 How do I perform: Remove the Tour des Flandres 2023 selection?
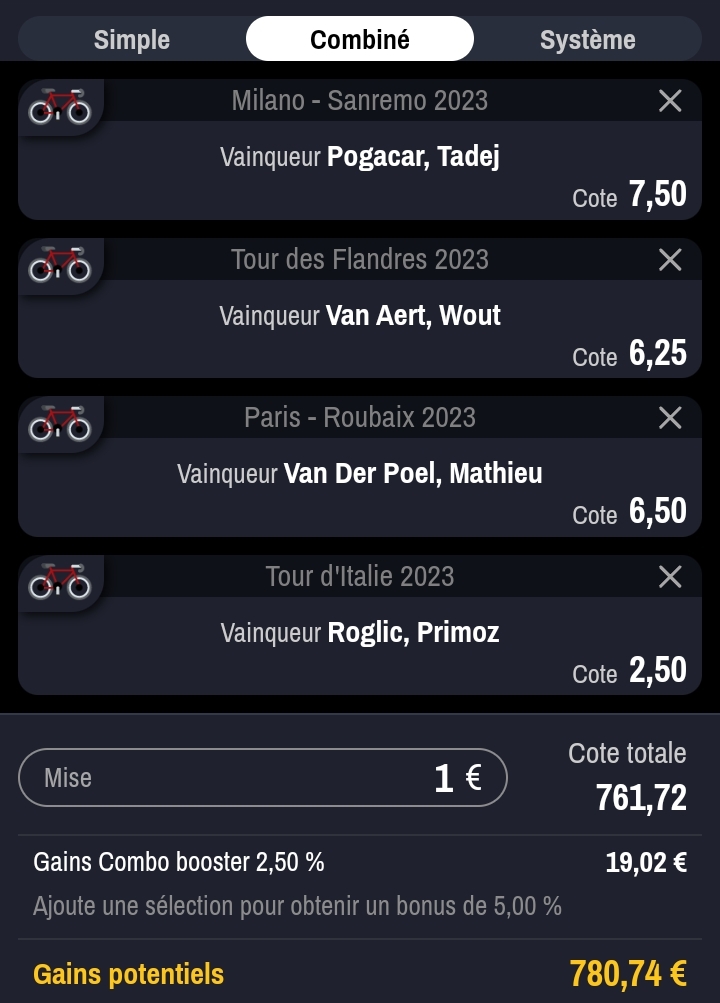[x=670, y=260]
